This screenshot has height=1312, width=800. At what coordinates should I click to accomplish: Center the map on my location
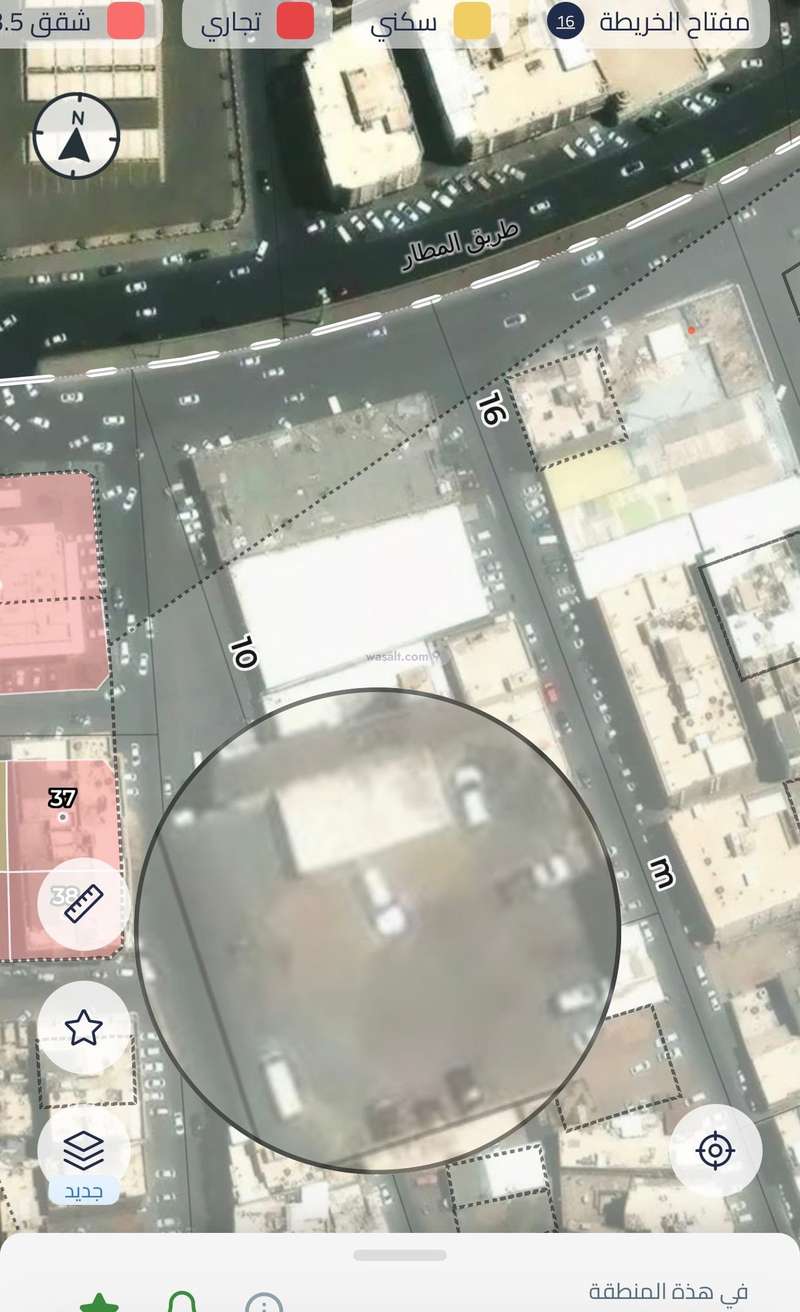coord(715,1151)
